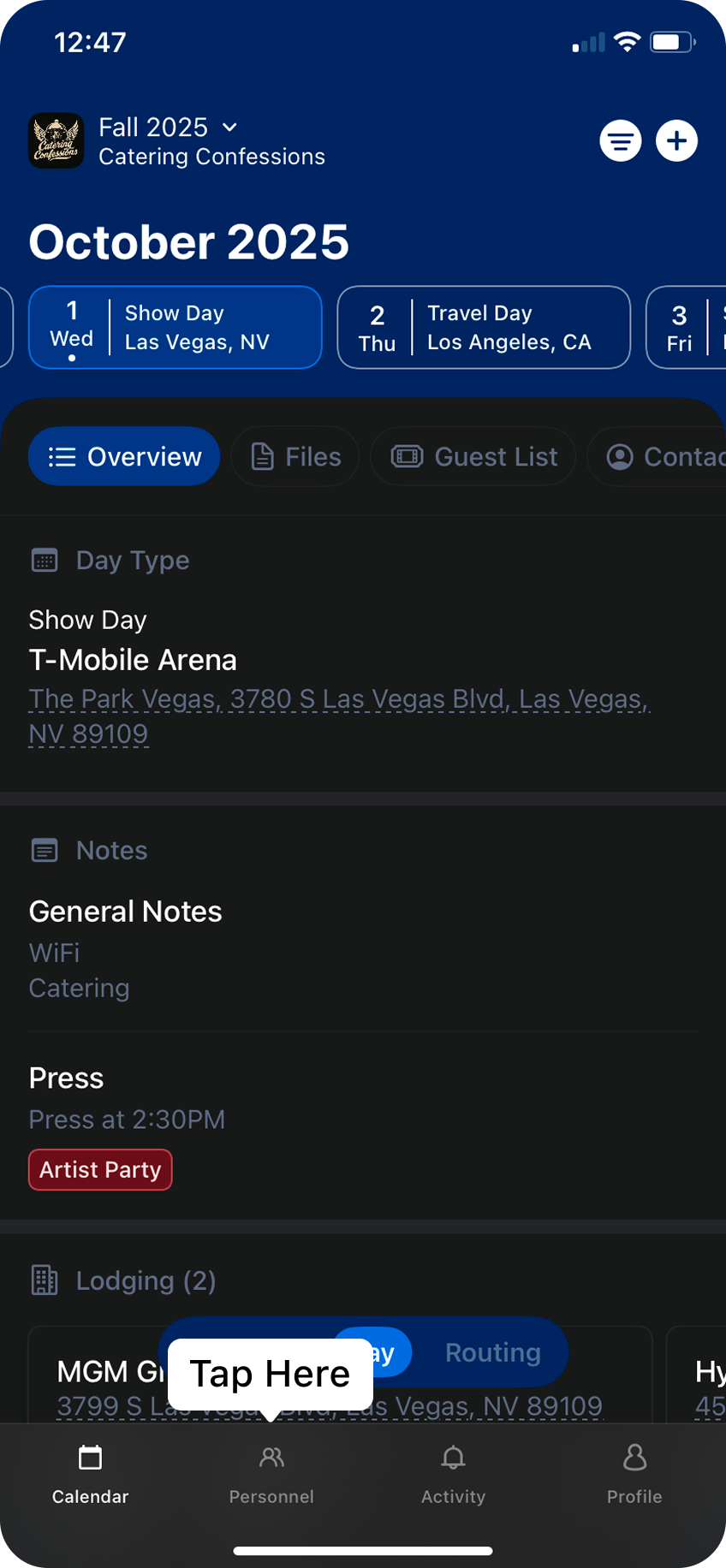Image resolution: width=726 pixels, height=1568 pixels.
Task: Select Thu 2 Travel Day Los Angeles
Action: tap(484, 328)
